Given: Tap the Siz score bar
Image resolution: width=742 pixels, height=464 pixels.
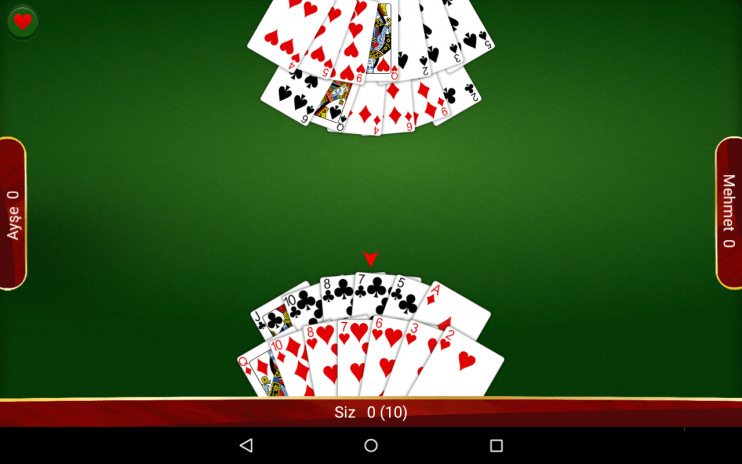Looking at the screenshot, I should [x=371, y=412].
